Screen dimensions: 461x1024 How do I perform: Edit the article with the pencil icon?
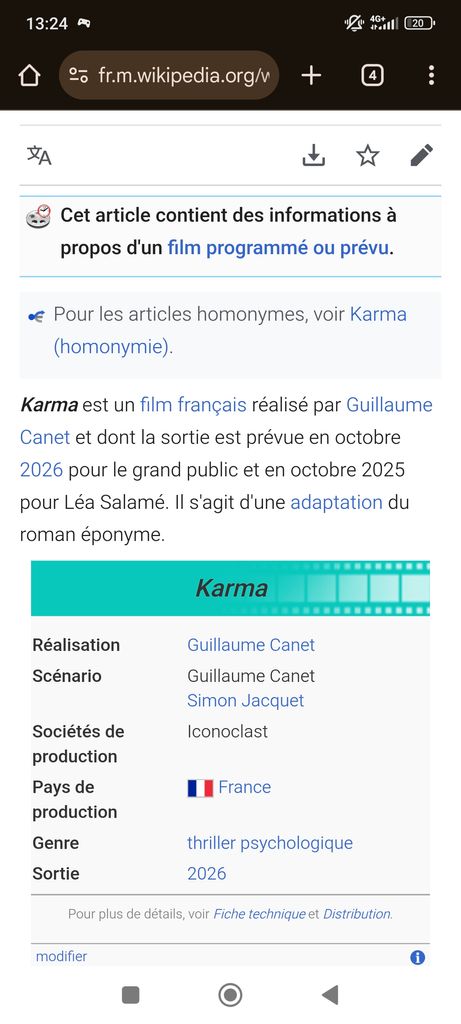421,155
